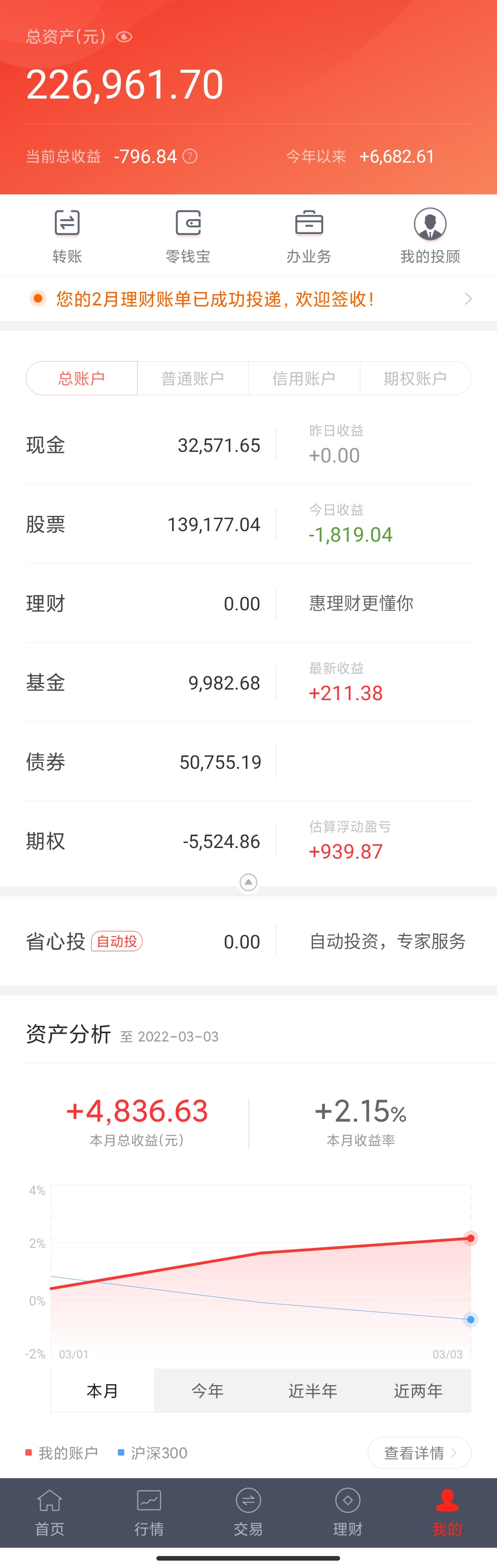Open help icon beside 当前总收益

[x=190, y=157]
